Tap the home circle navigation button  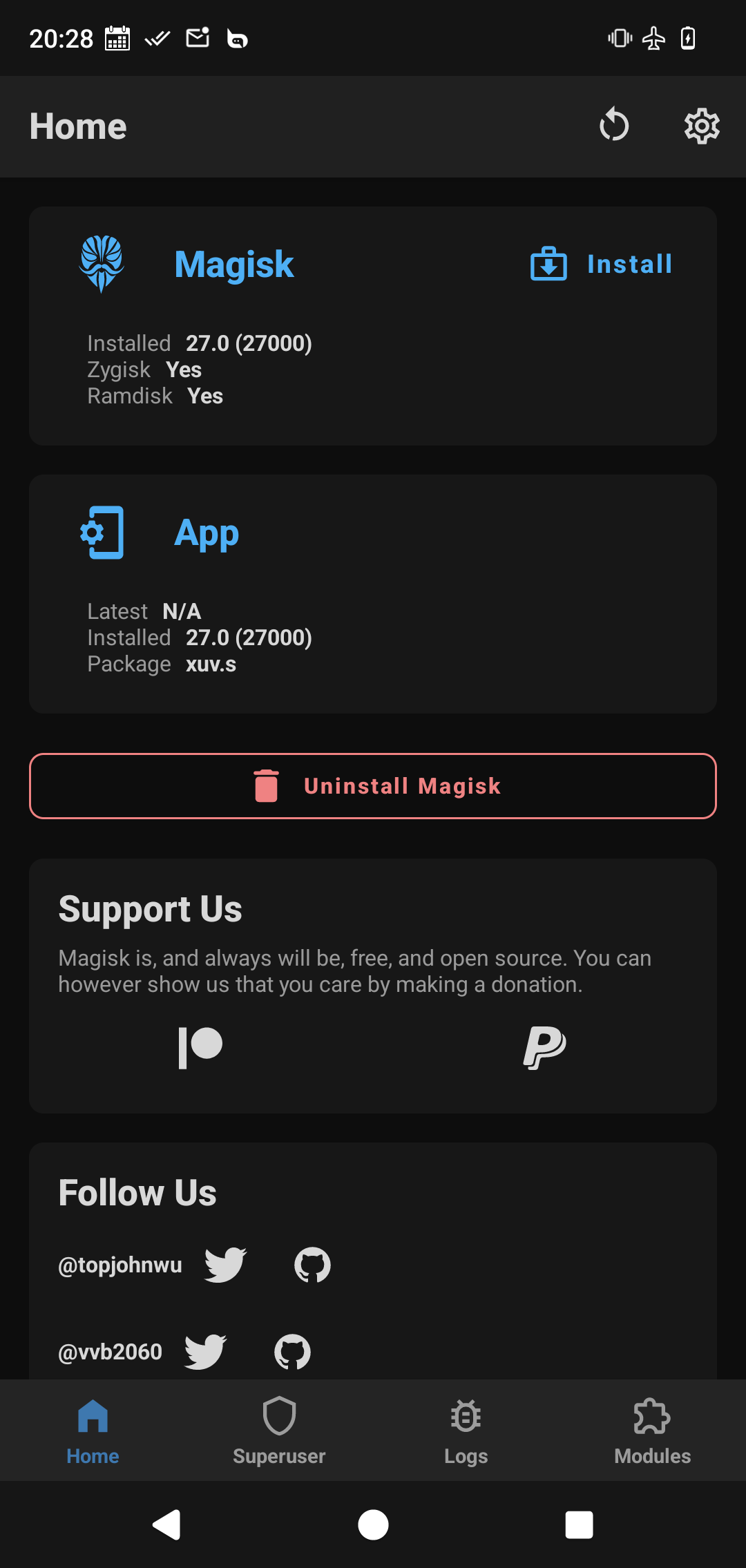pos(373,1524)
